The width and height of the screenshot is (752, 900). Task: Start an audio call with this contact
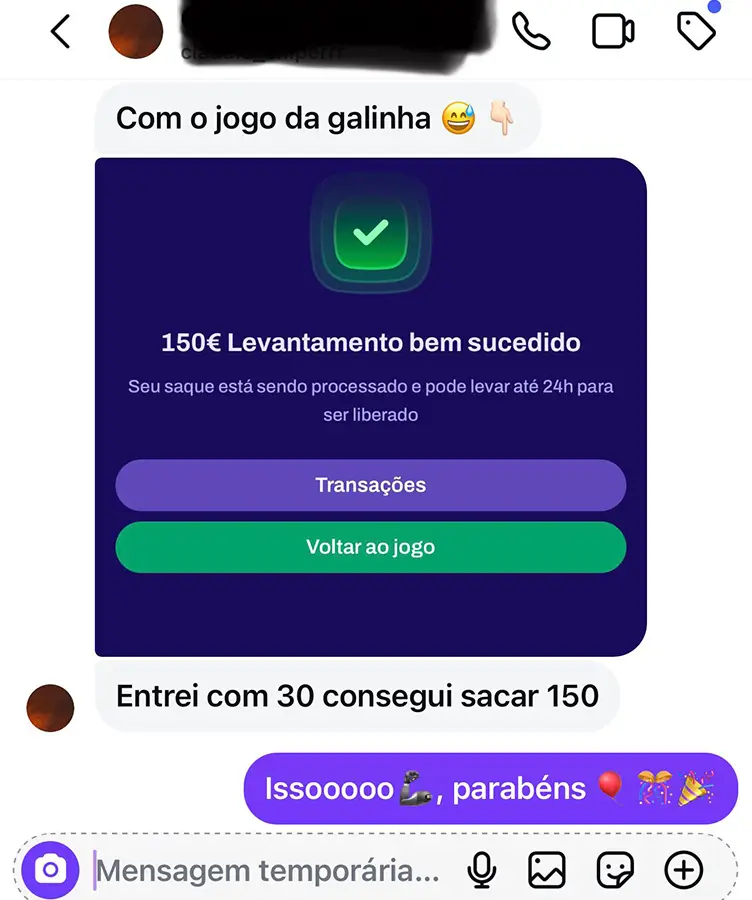(531, 32)
